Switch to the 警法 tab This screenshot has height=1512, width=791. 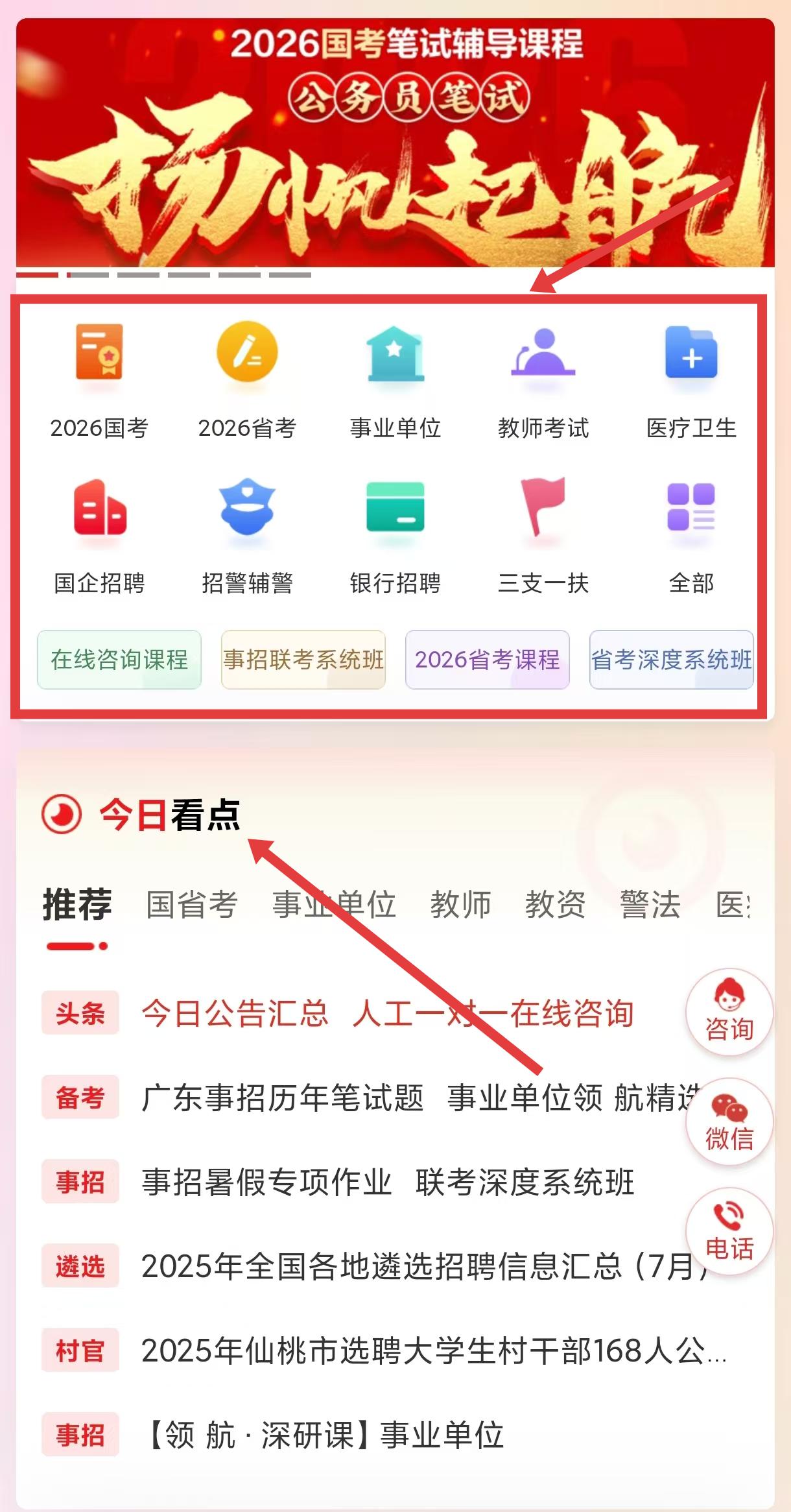pyautogui.click(x=650, y=904)
